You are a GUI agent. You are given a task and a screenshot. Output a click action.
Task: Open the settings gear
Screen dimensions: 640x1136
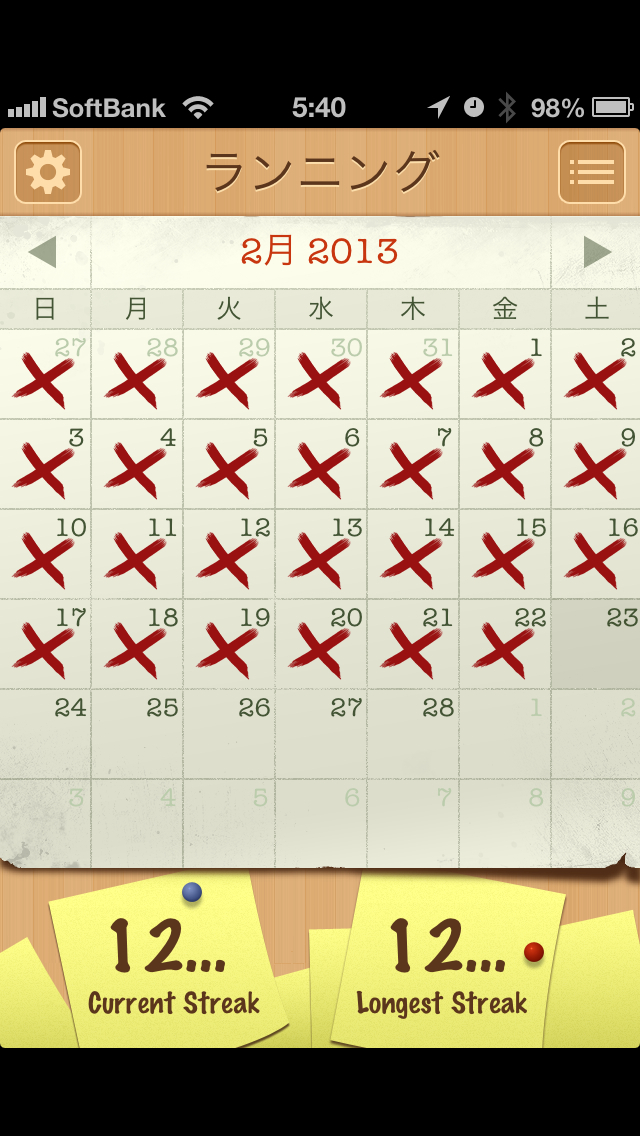48,172
